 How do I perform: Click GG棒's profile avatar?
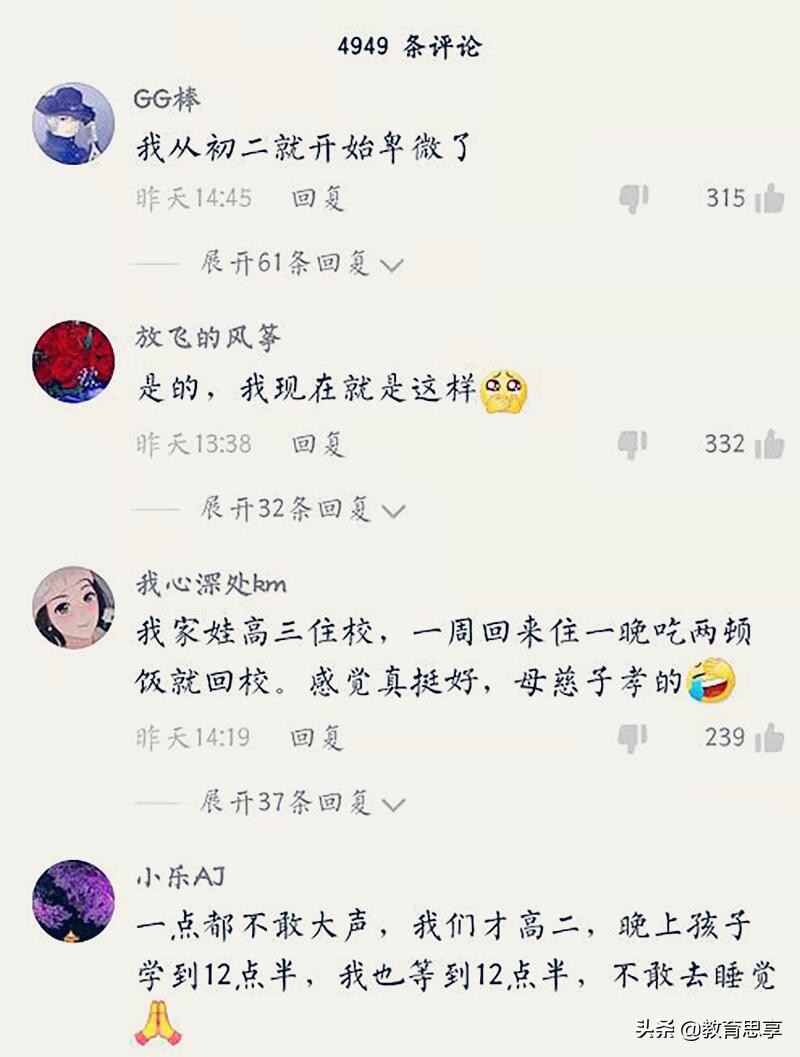pos(72,114)
